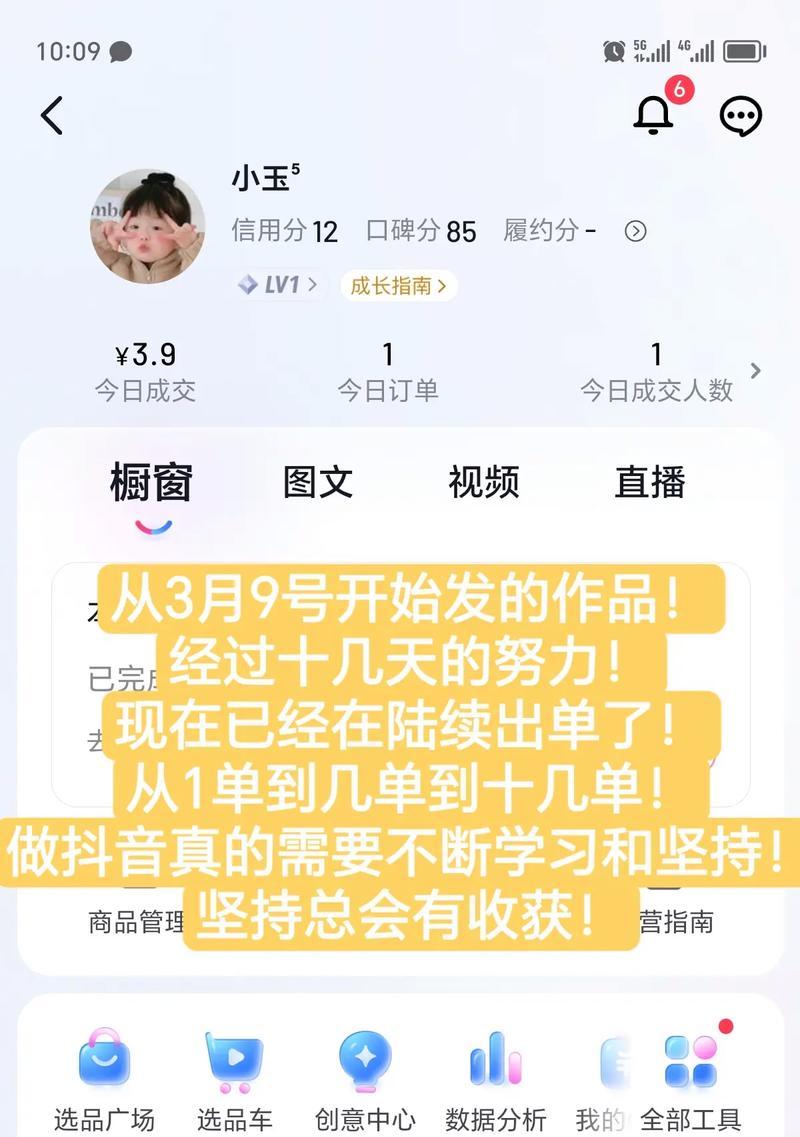Viewport: 800px width, 1137px height.
Task: Go back using the top-left arrow
Action: coord(52,116)
